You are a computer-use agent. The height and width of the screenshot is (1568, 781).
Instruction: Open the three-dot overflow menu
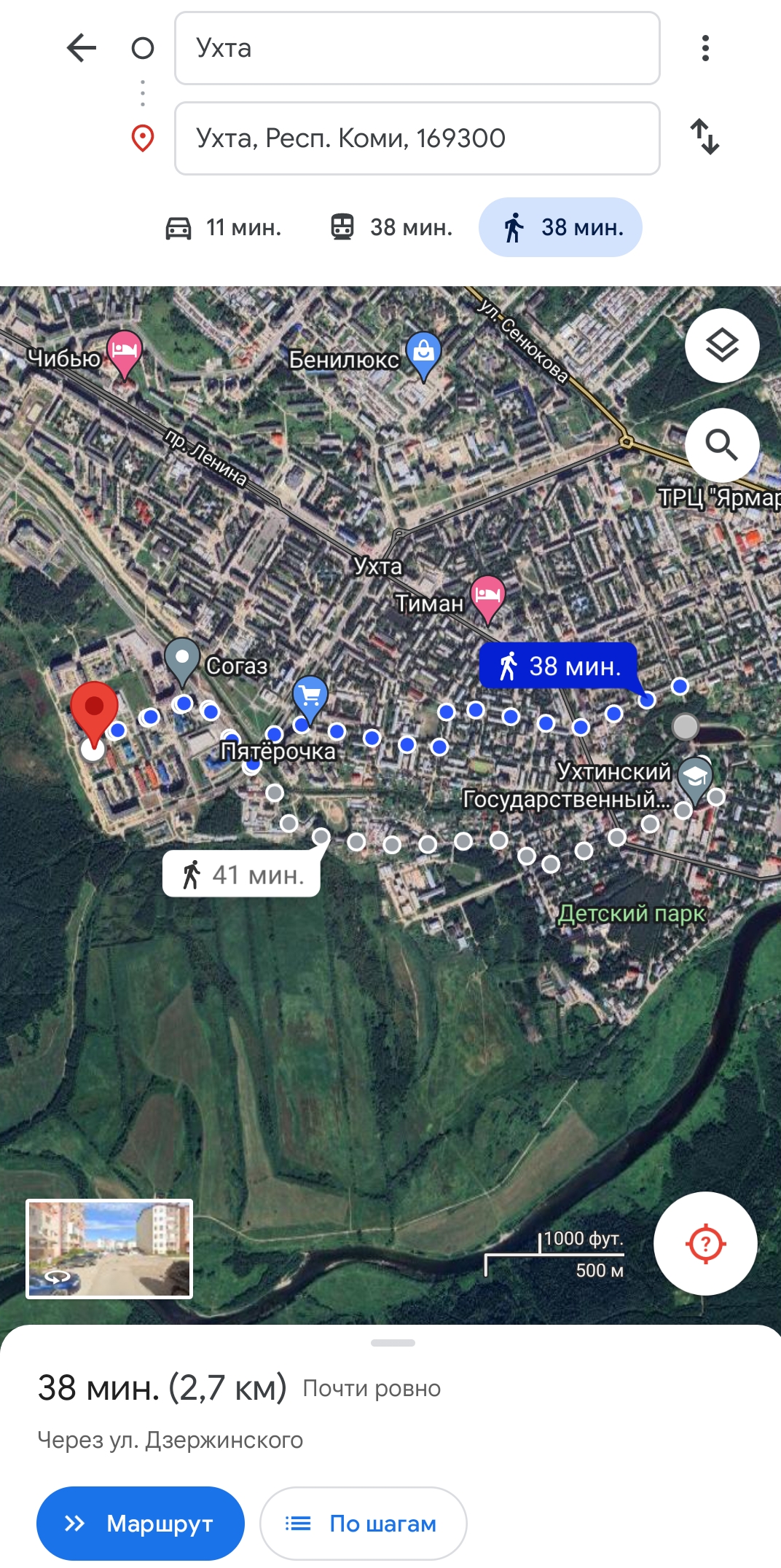click(x=705, y=48)
